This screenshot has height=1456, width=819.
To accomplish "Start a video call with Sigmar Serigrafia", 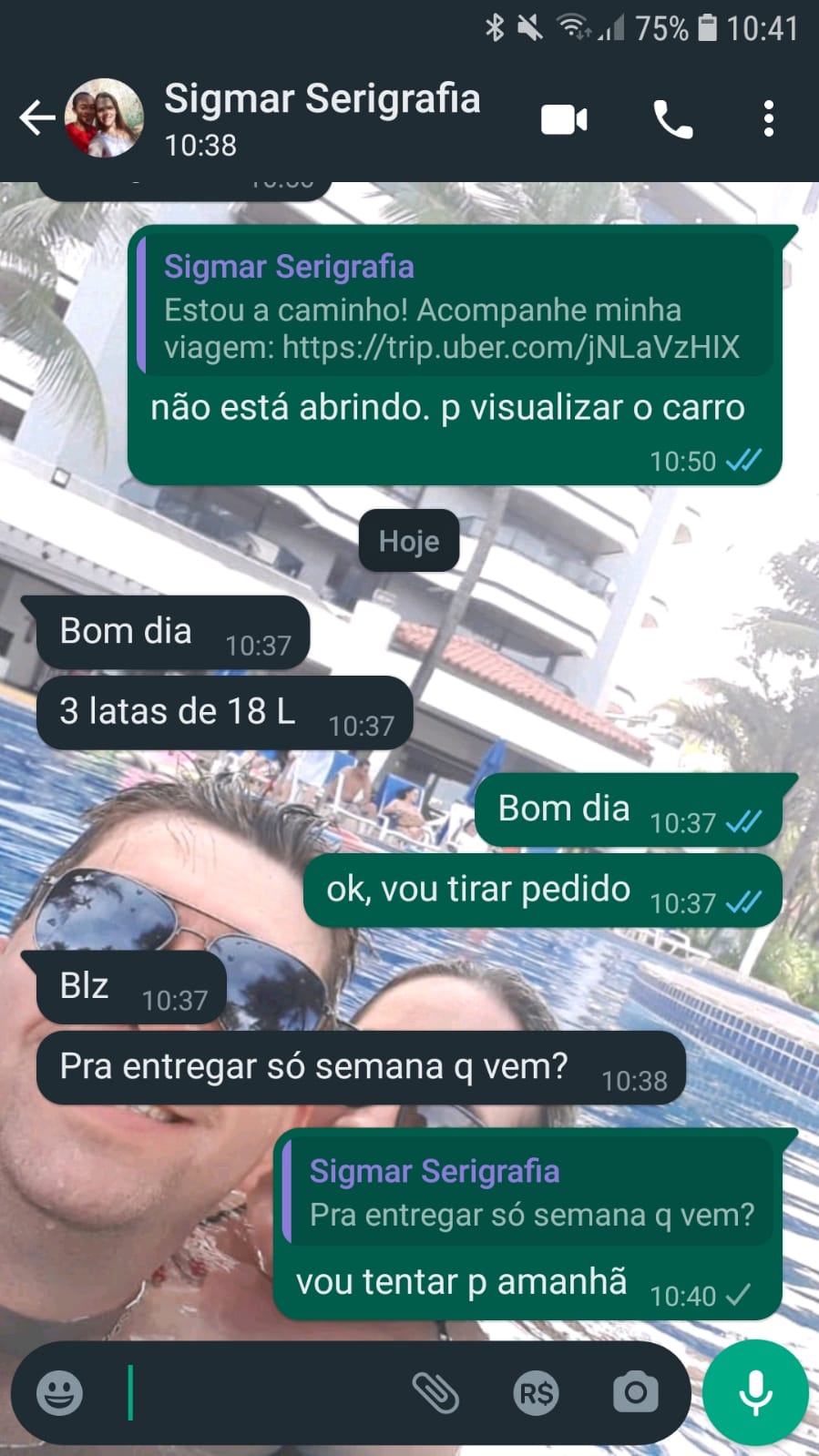I will [564, 119].
